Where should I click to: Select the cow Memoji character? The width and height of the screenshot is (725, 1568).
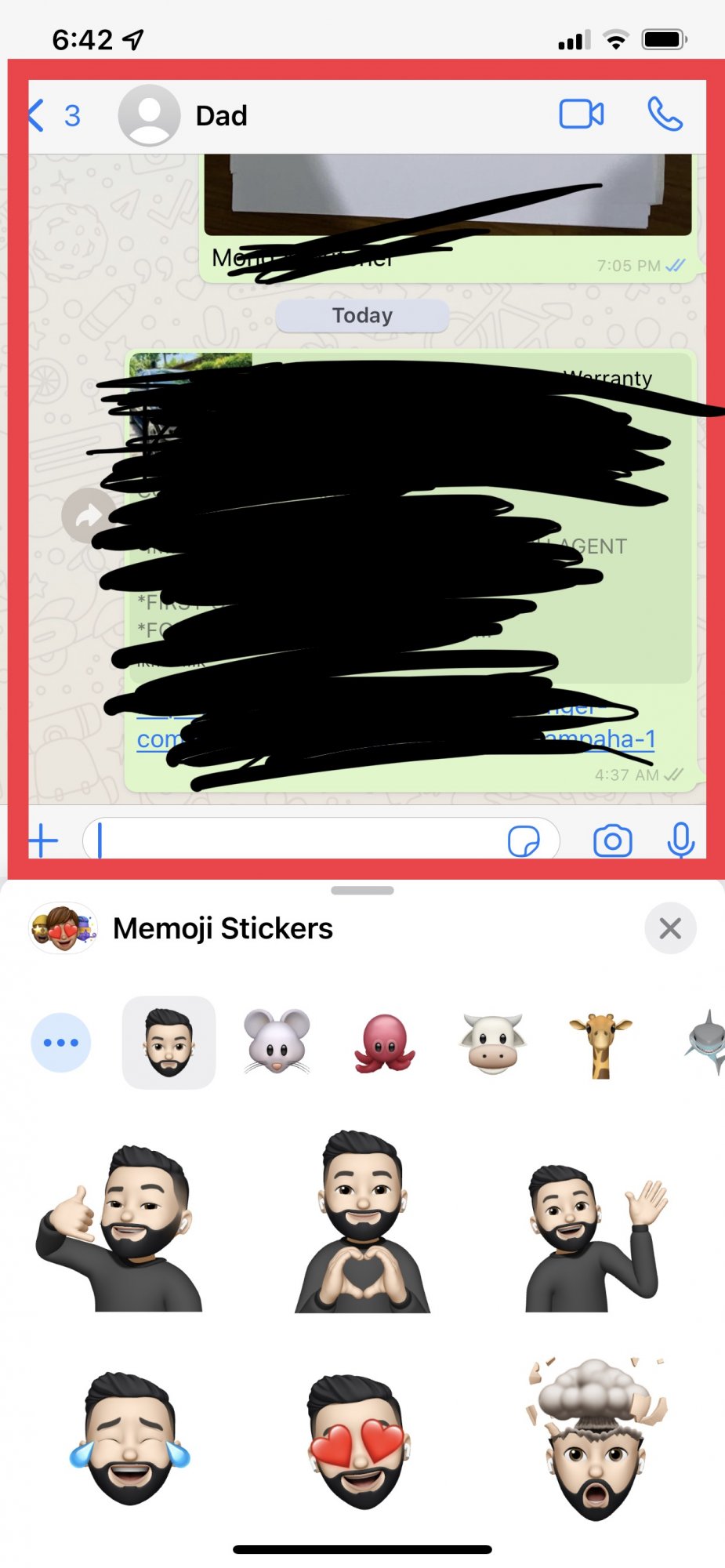[492, 1043]
